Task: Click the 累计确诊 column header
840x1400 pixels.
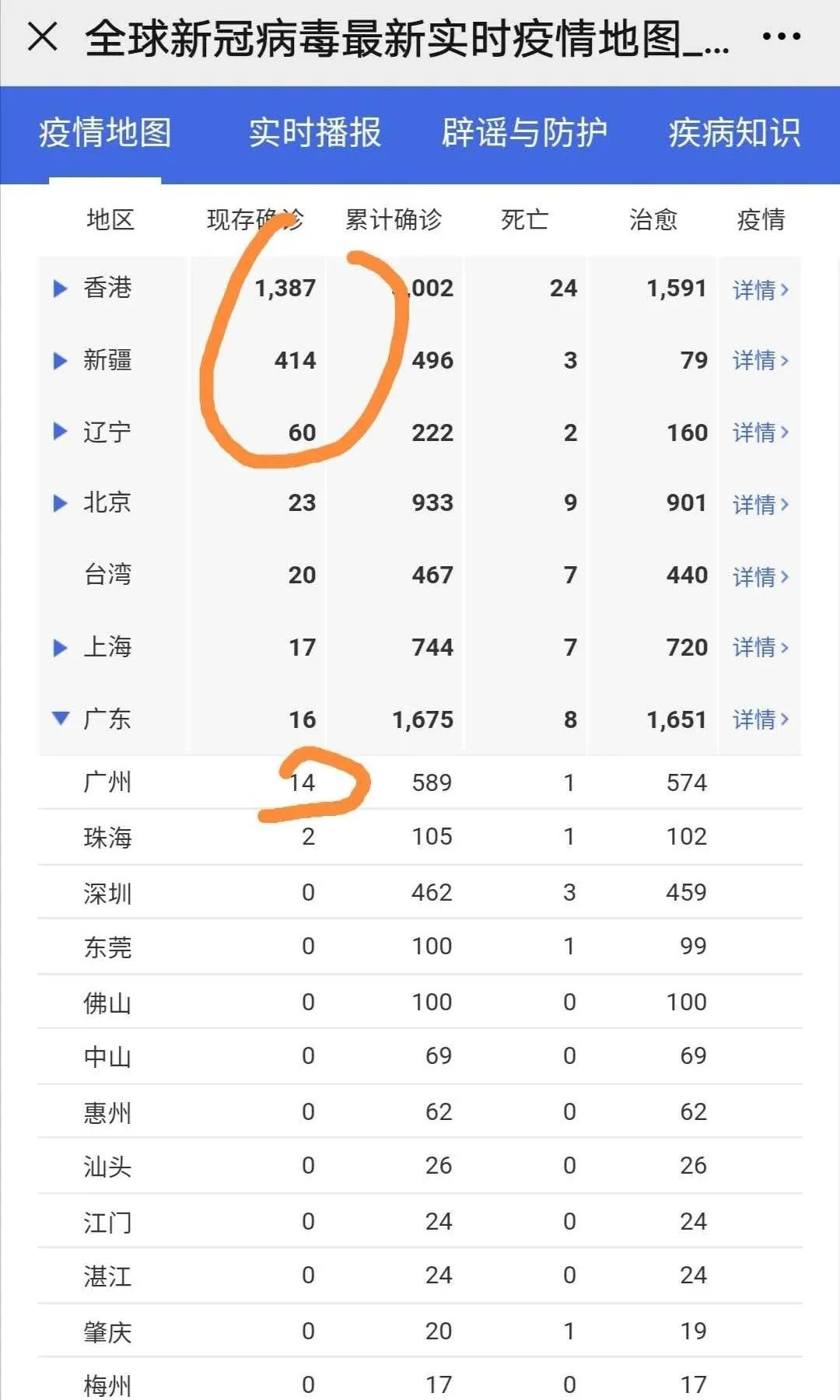Action: [392, 221]
